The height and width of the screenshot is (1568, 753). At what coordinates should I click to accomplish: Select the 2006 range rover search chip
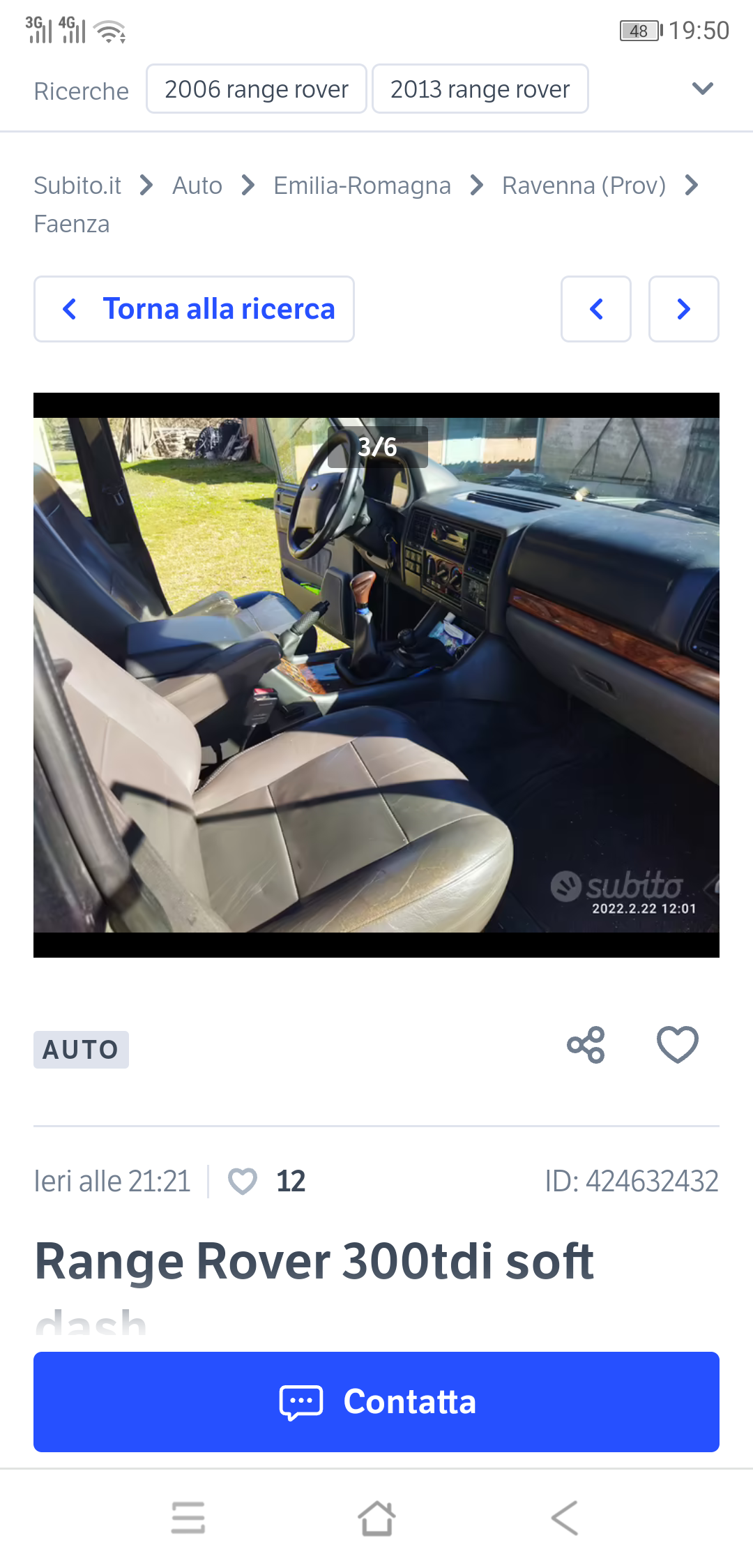(x=256, y=89)
